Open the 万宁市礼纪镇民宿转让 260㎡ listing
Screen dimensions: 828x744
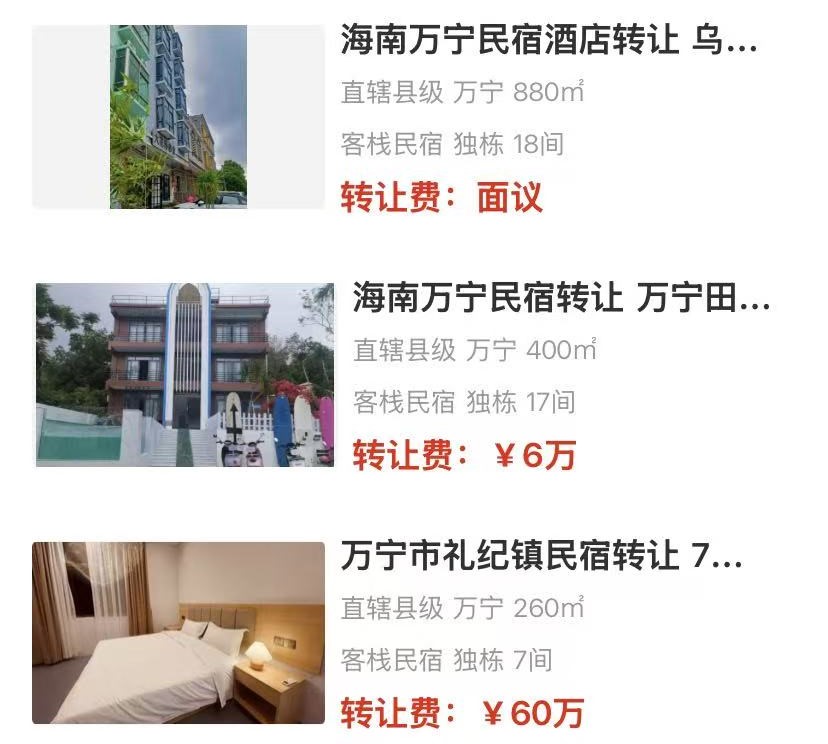coord(541,556)
